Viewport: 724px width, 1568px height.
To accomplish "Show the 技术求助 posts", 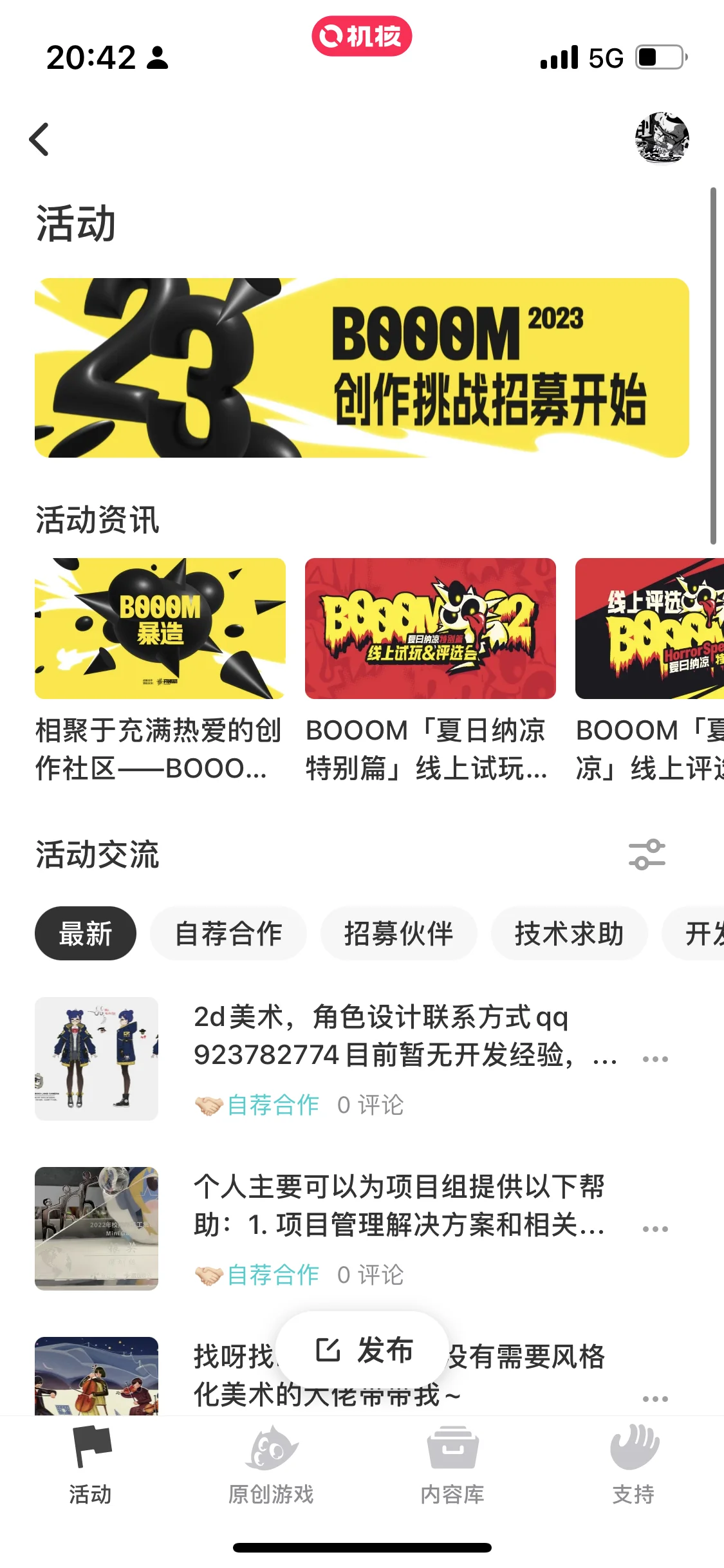I will point(569,933).
